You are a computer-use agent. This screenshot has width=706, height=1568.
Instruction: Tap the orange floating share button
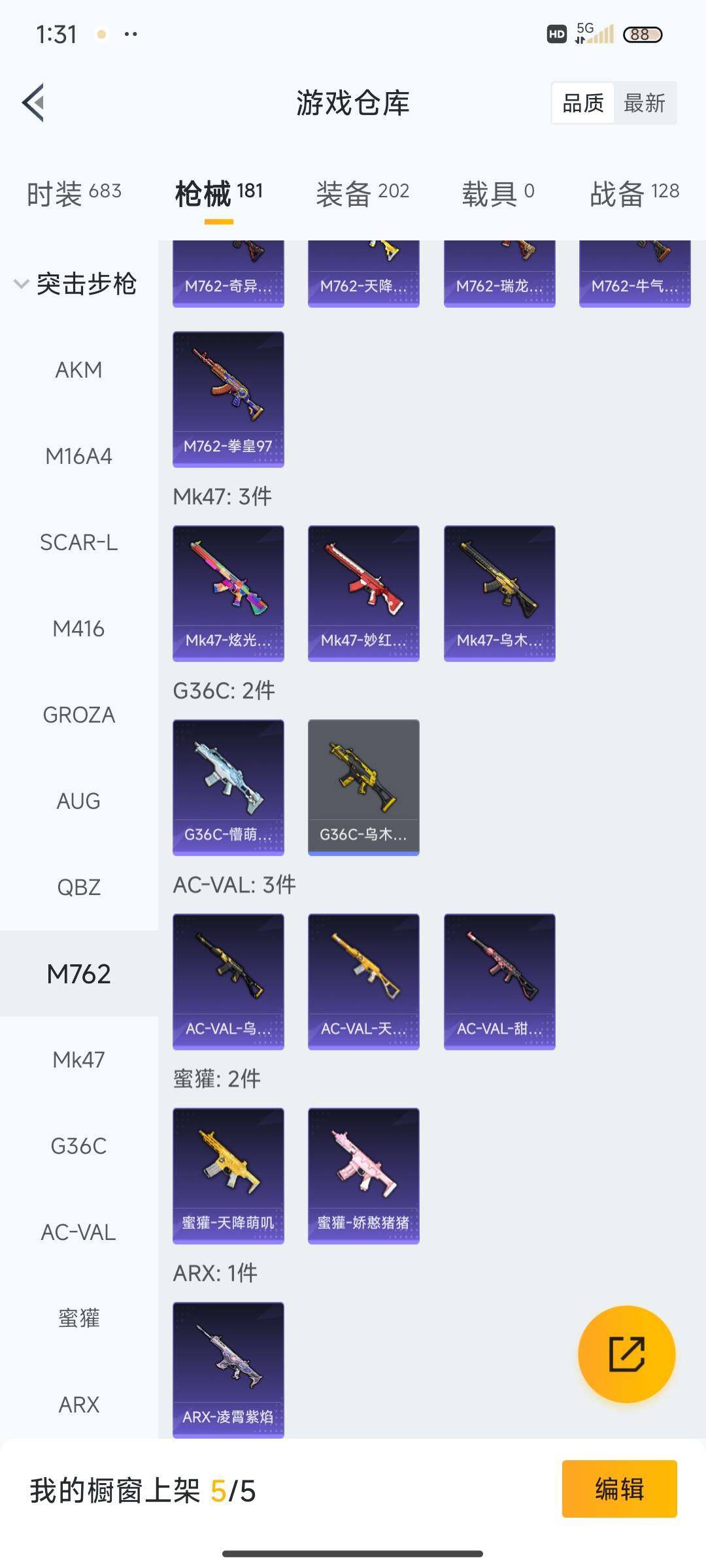tap(626, 1354)
